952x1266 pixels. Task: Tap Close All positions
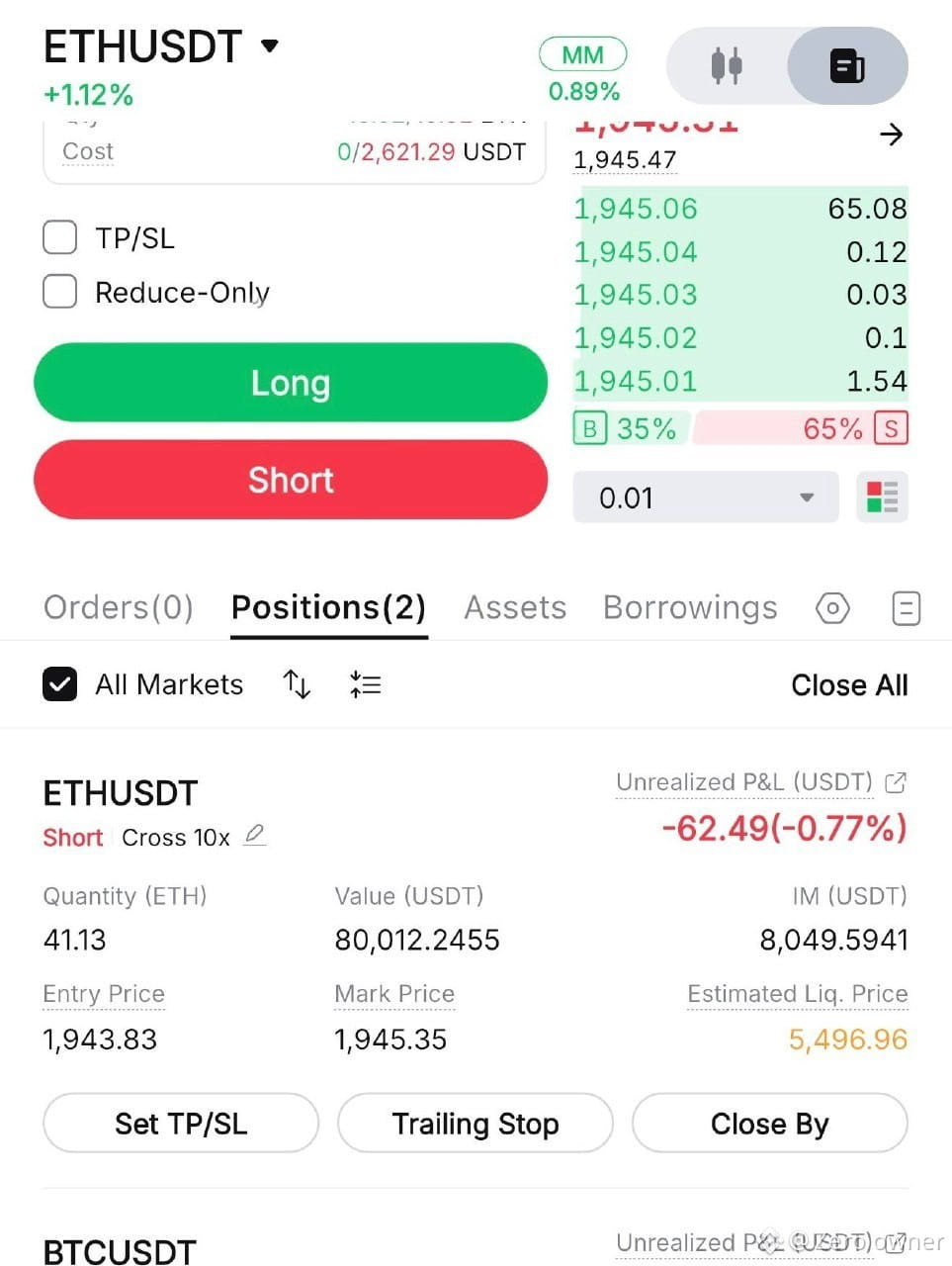pyautogui.click(x=849, y=685)
